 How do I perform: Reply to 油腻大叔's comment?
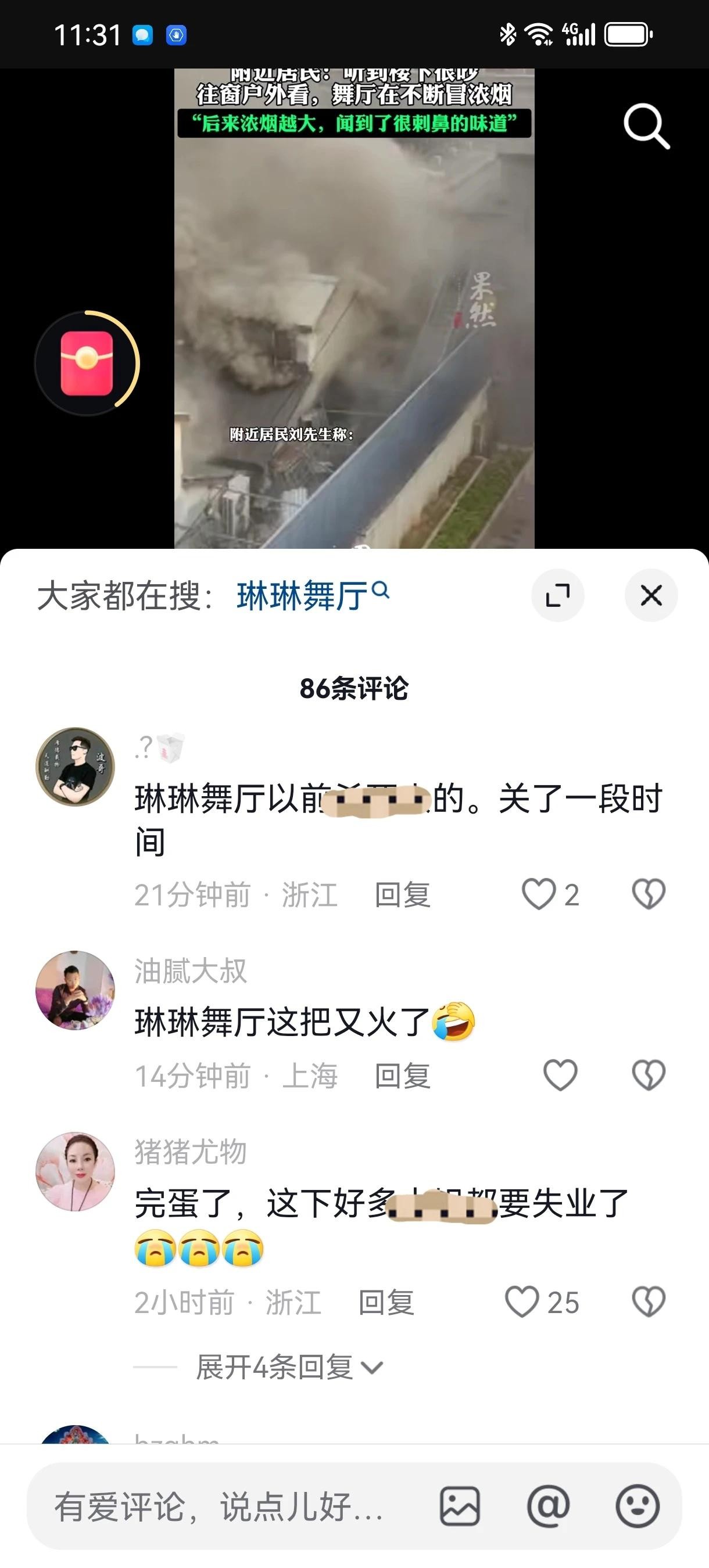(x=402, y=1076)
